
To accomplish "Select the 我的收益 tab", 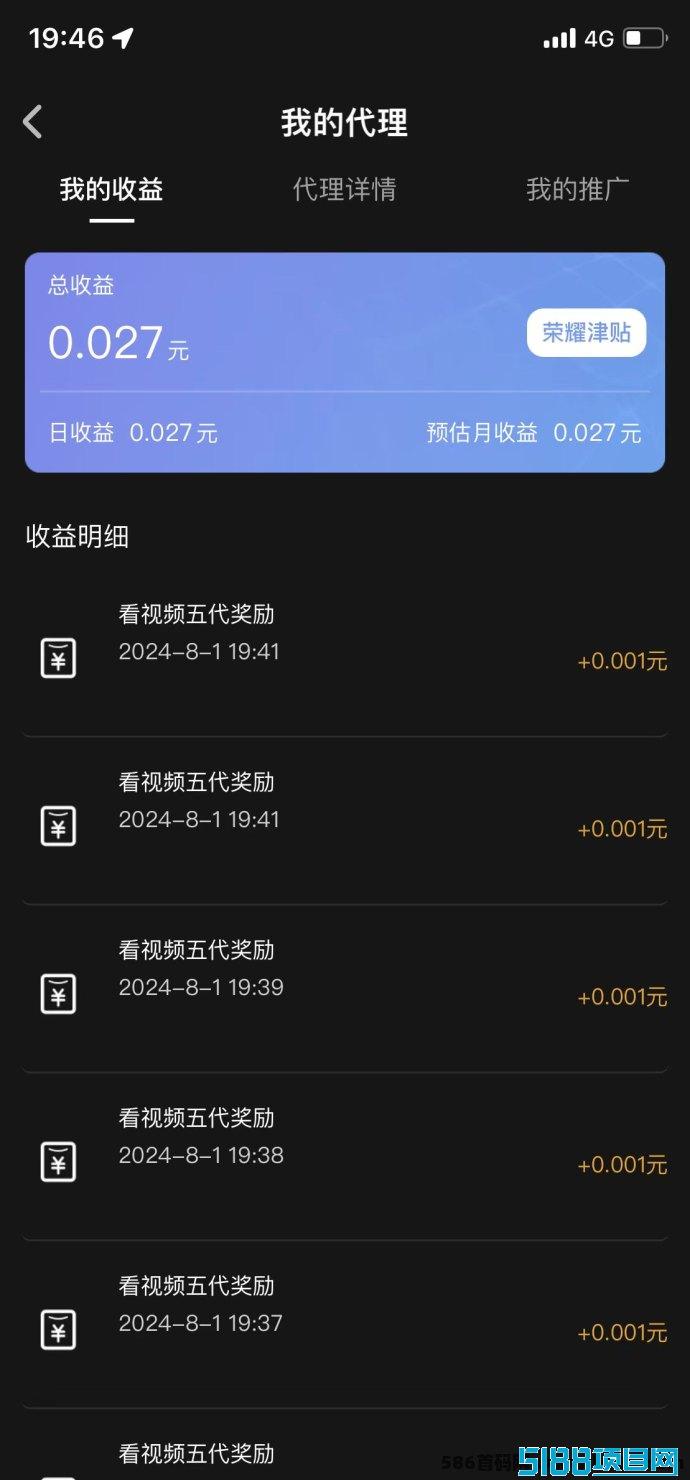I will (111, 189).
